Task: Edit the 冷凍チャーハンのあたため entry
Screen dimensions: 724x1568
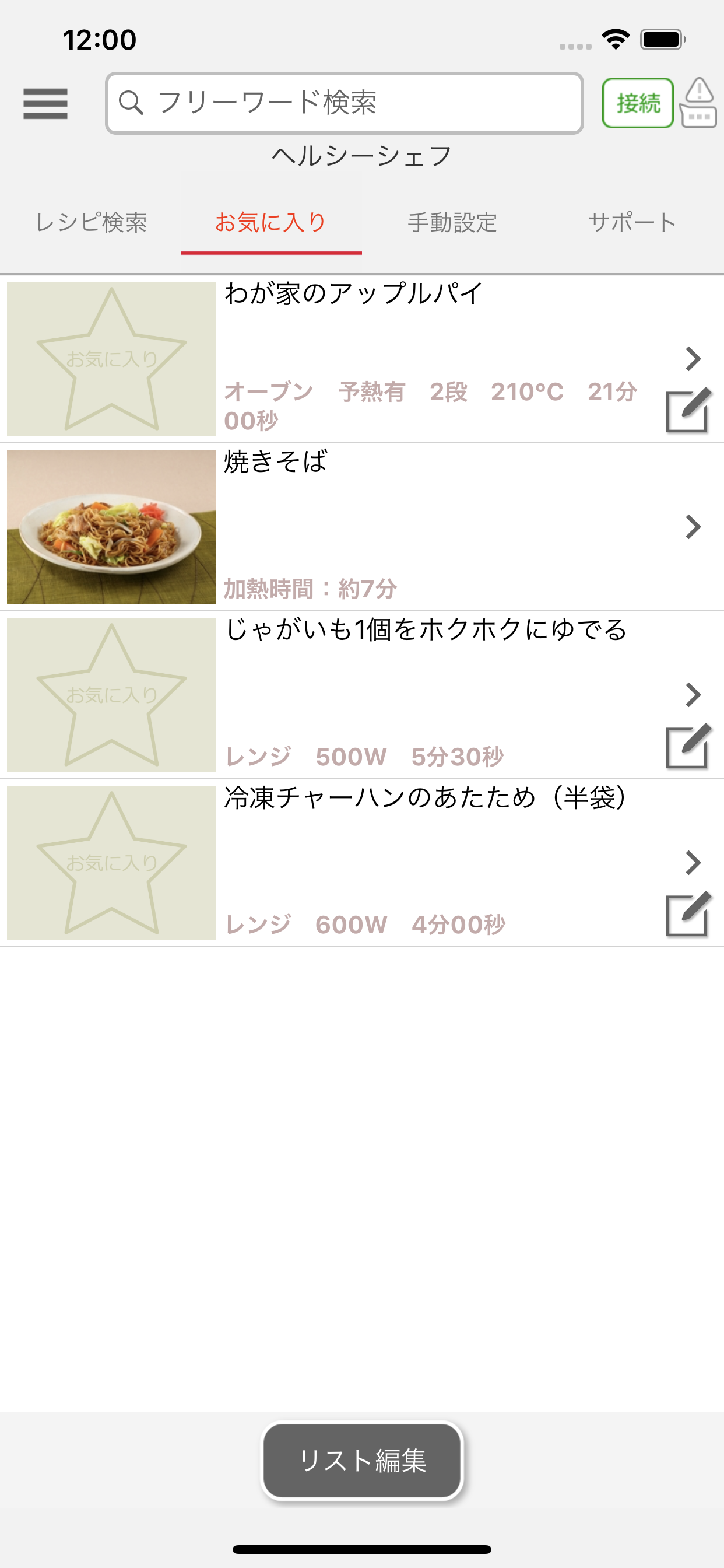Action: pyautogui.click(x=687, y=914)
